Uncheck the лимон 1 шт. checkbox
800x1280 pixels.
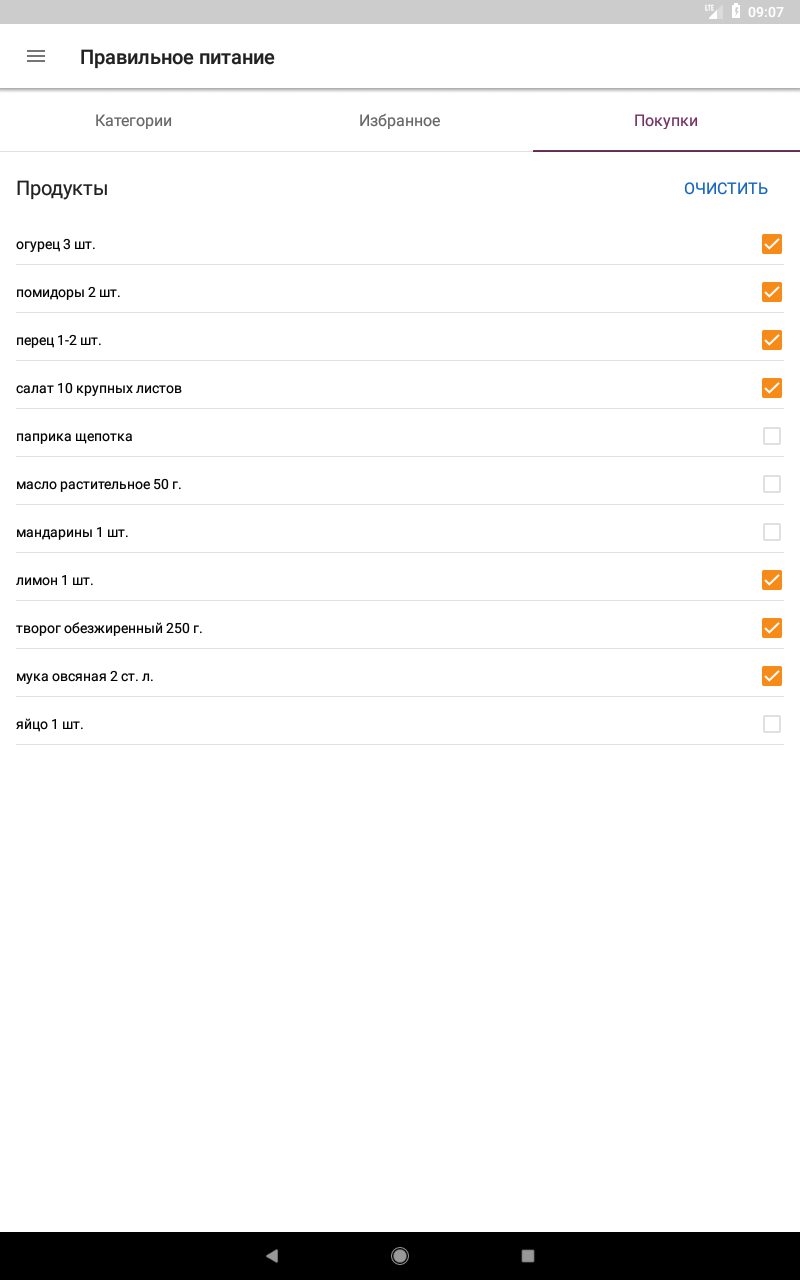tap(772, 580)
